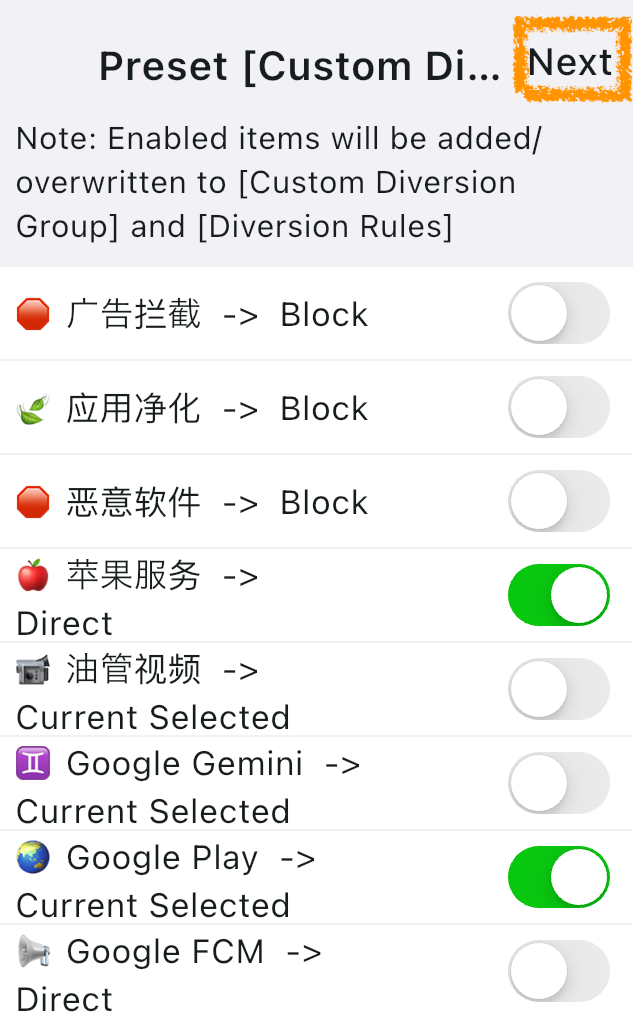Enable the Google Gemini preset
This screenshot has height=1016, width=633.
click(x=558, y=783)
